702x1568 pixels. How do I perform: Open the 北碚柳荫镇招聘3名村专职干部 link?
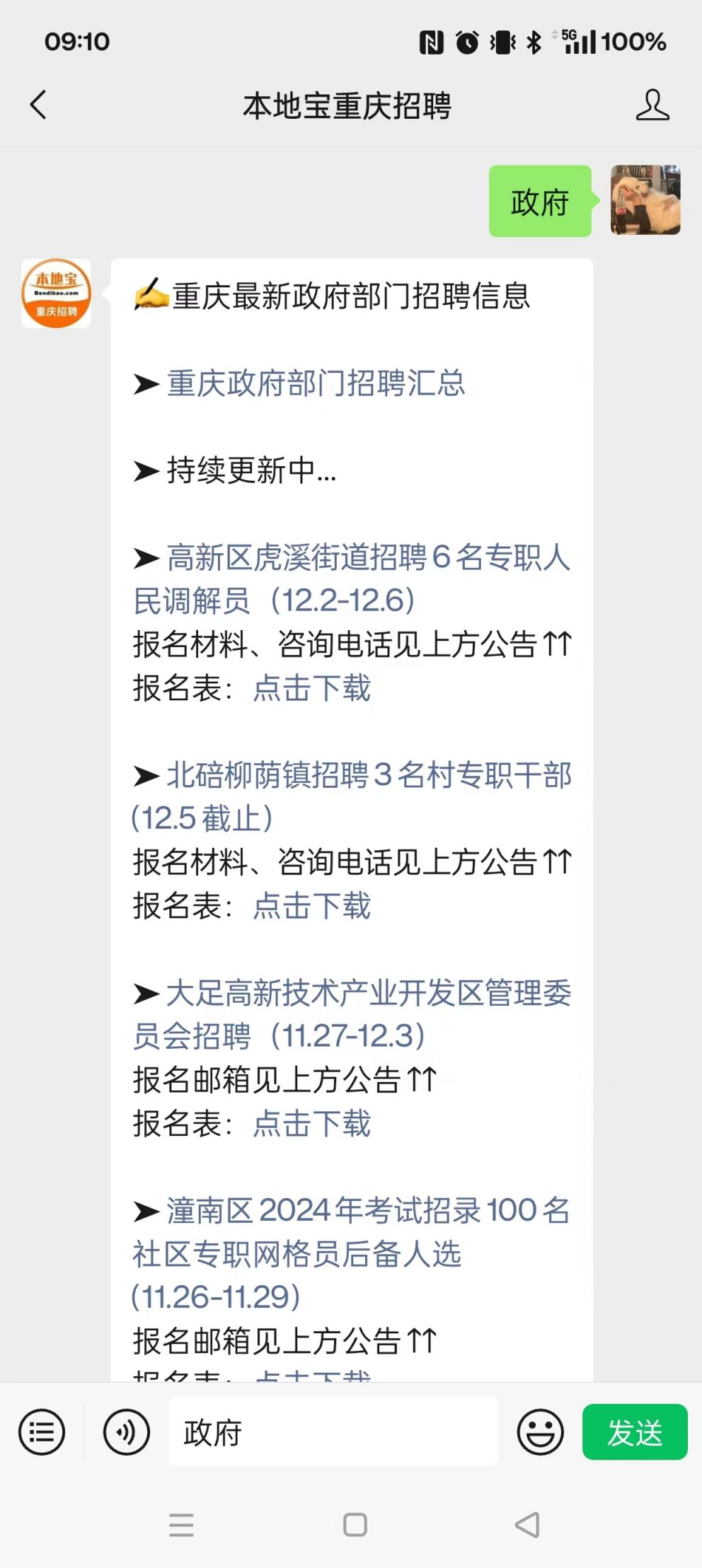352,797
